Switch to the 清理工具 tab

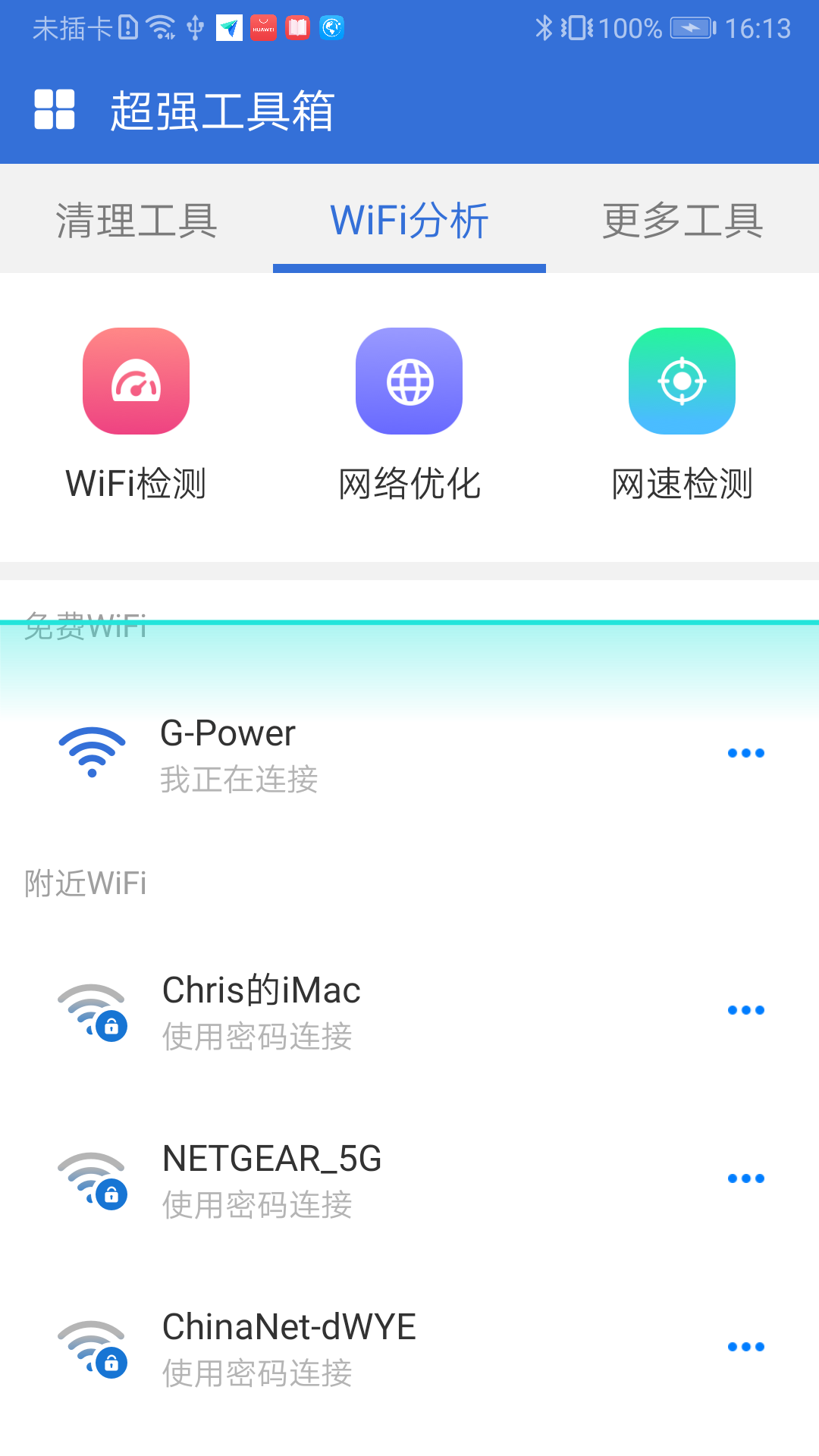click(x=136, y=219)
